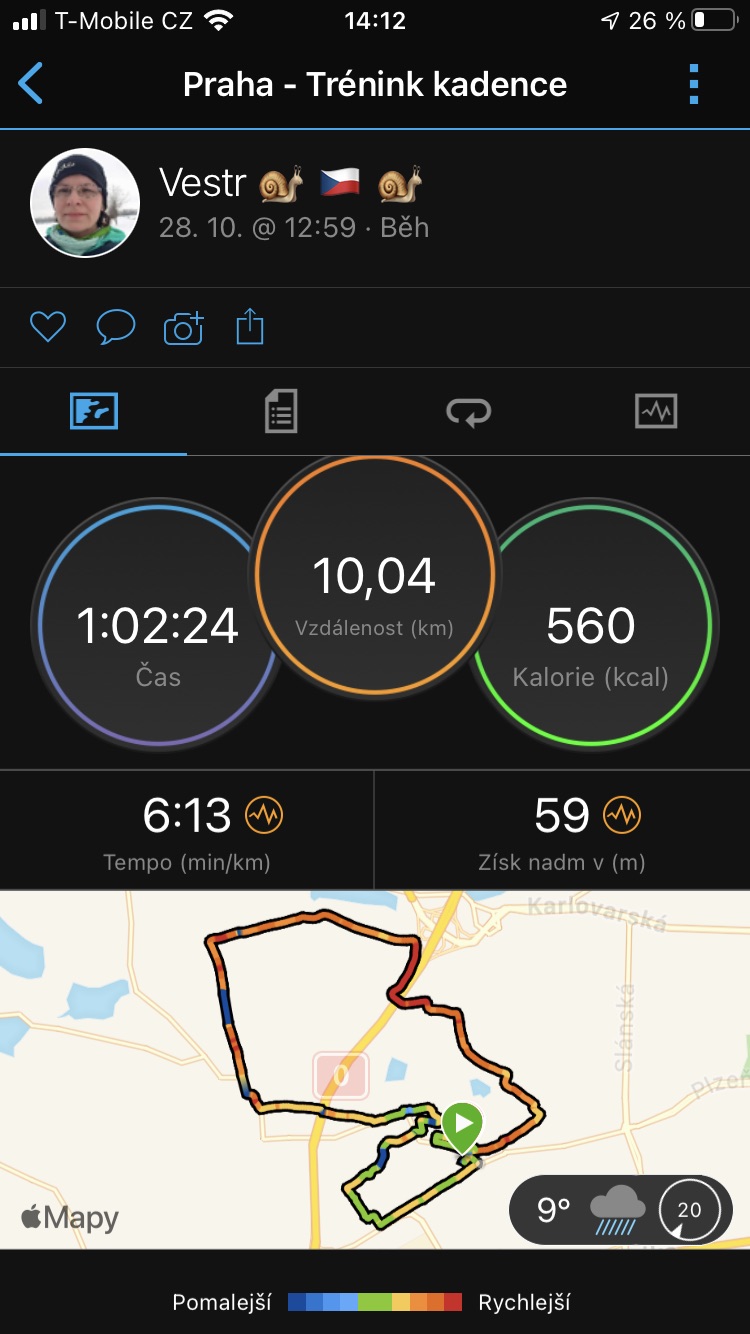Open the route map of the run

tap(375, 1069)
